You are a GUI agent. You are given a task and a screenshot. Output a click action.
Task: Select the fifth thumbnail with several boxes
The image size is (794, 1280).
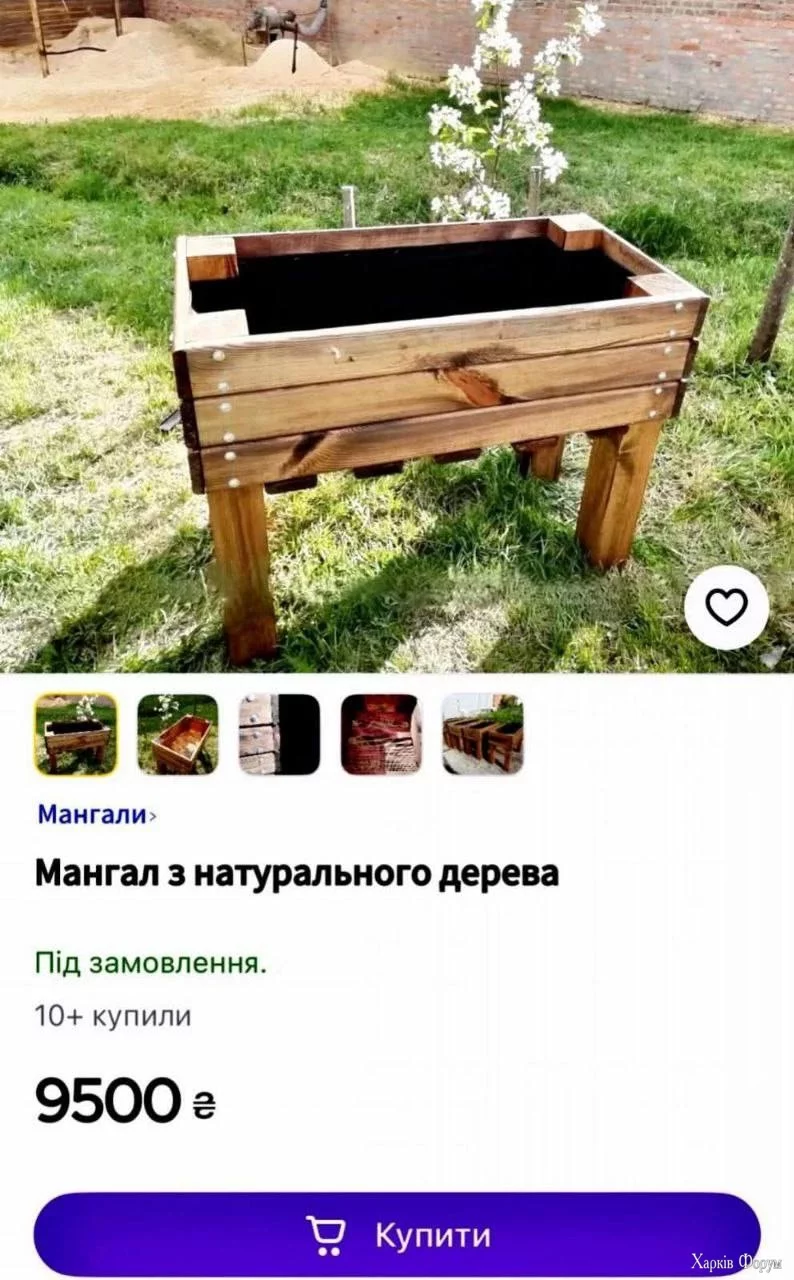(482, 734)
